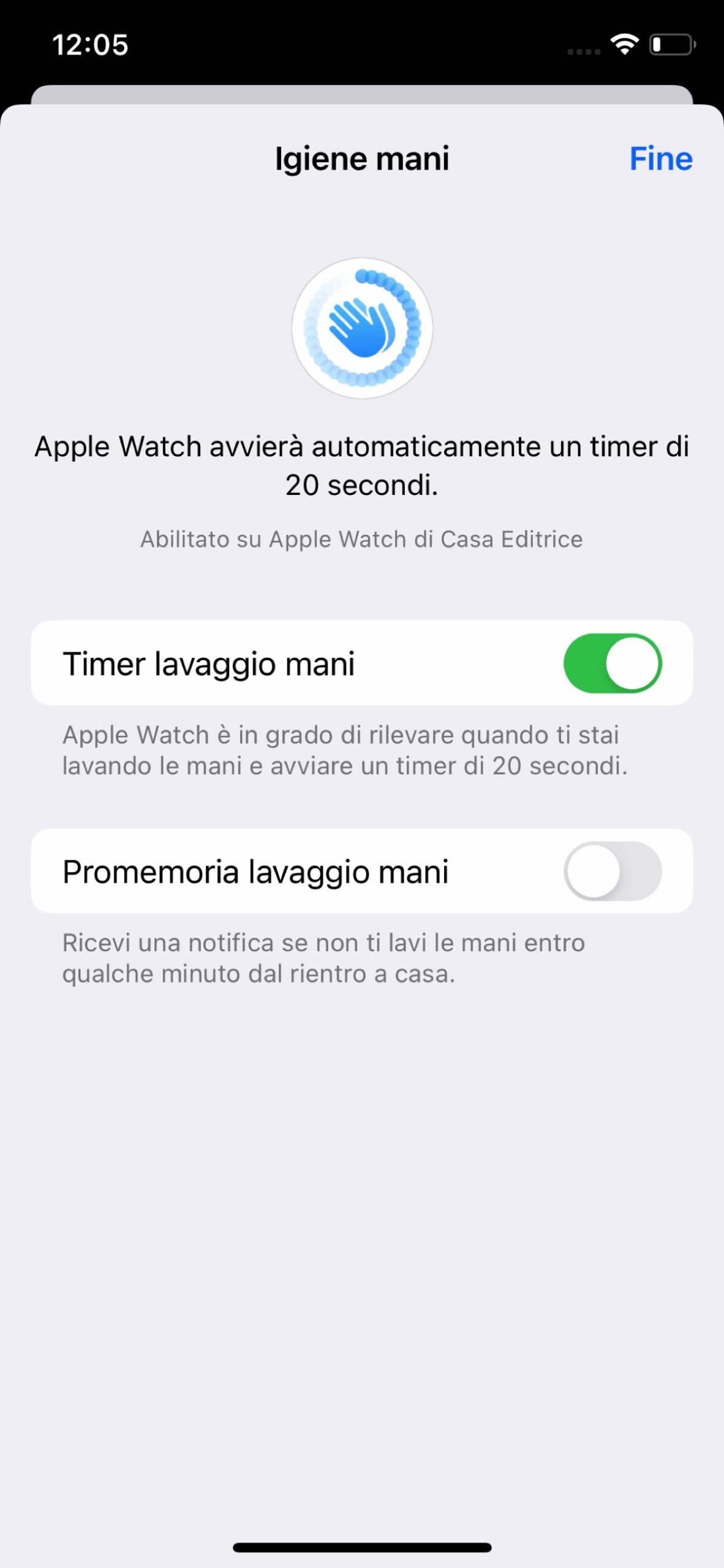Disable the Timer lavaggio mani switch
The width and height of the screenshot is (724, 1568).
[x=612, y=663]
